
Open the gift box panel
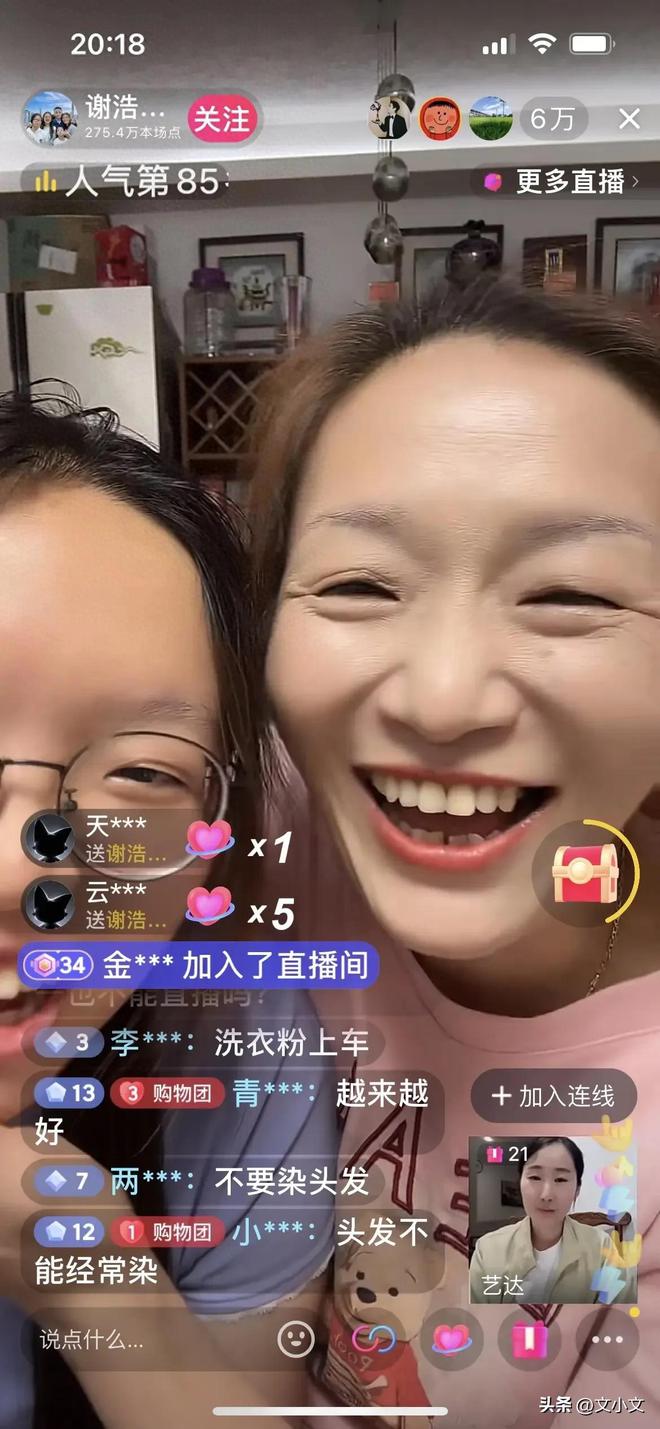[530, 1339]
